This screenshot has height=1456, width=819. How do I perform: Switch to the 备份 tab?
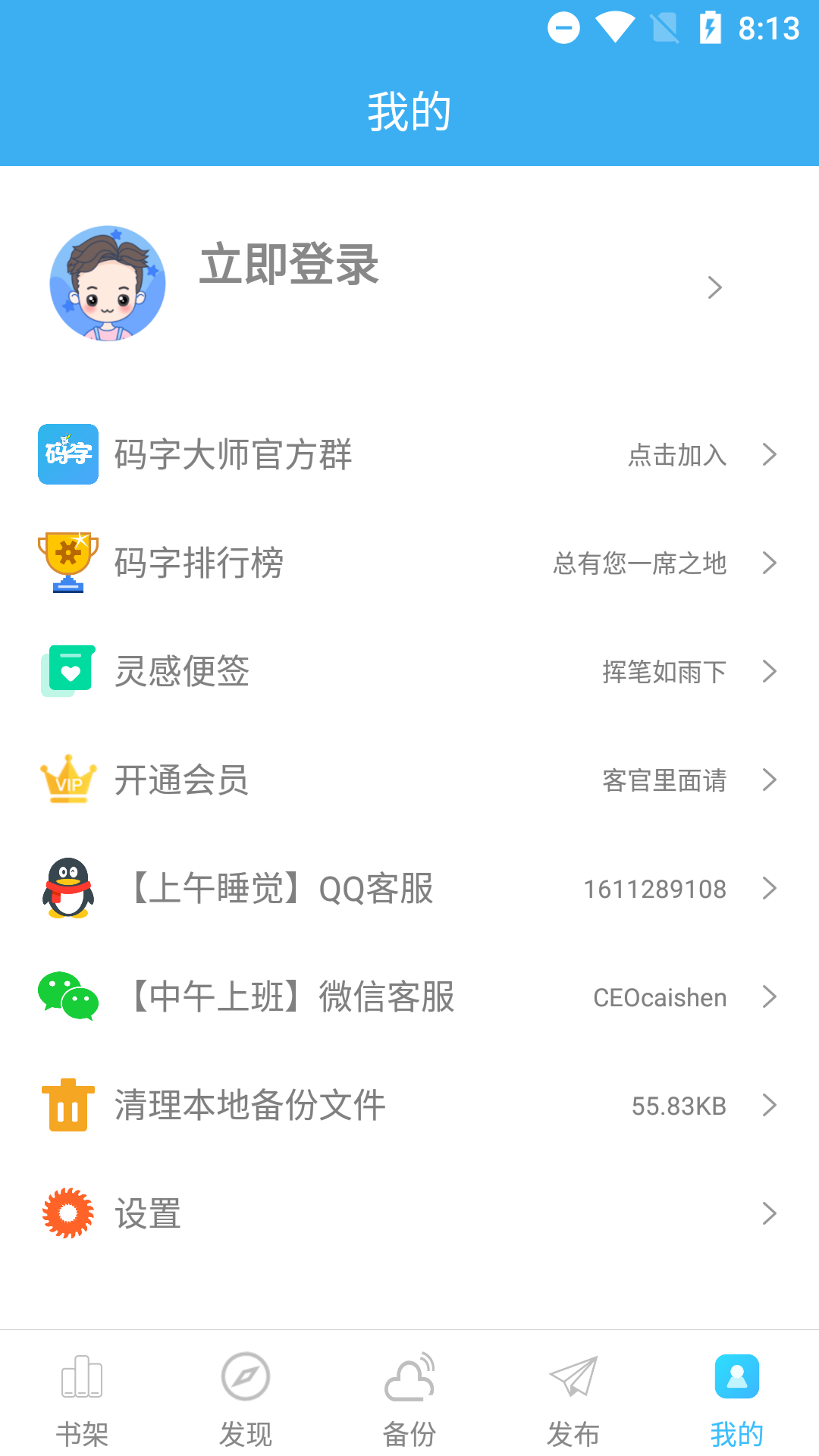409,1399
